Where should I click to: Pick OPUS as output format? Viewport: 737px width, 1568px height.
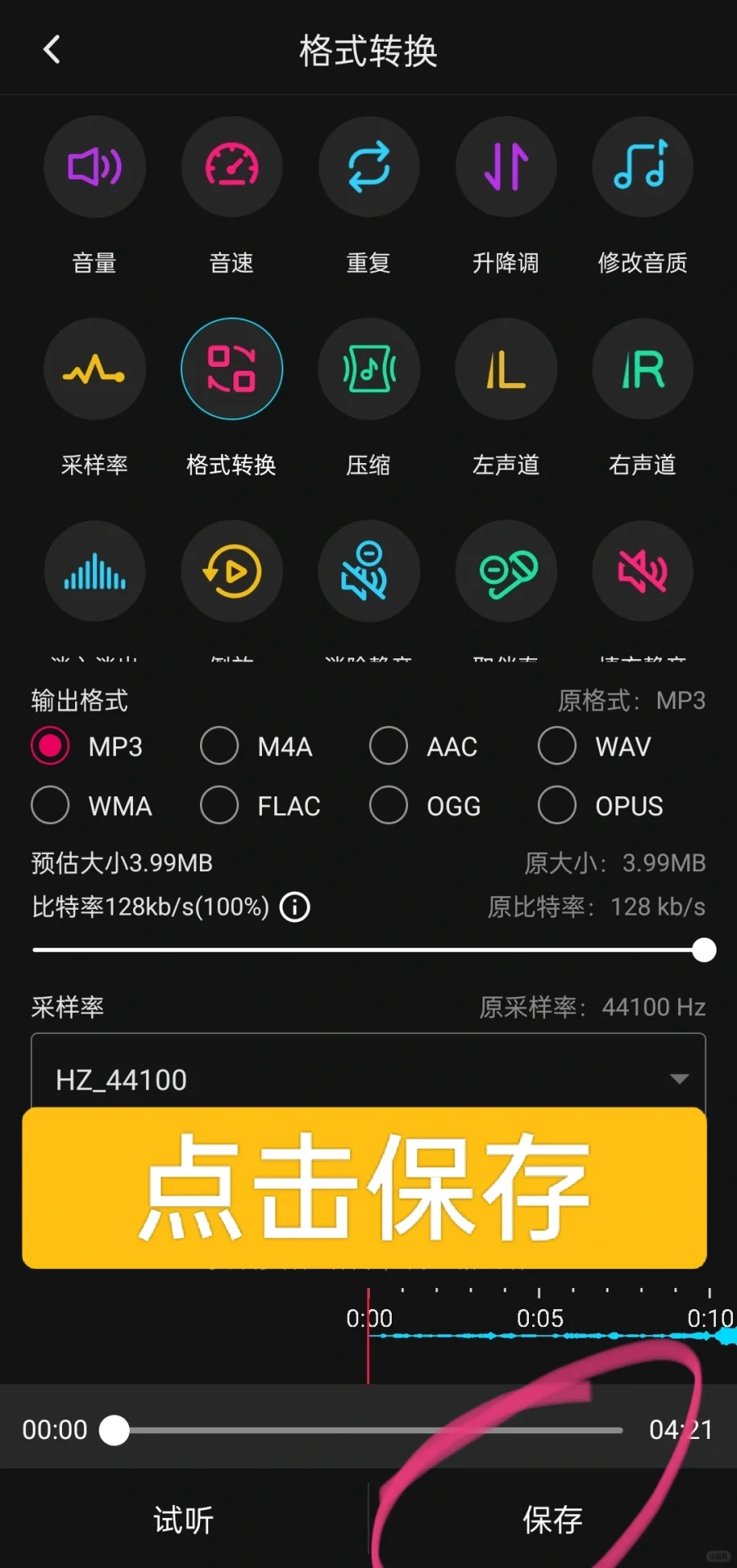pos(601,806)
